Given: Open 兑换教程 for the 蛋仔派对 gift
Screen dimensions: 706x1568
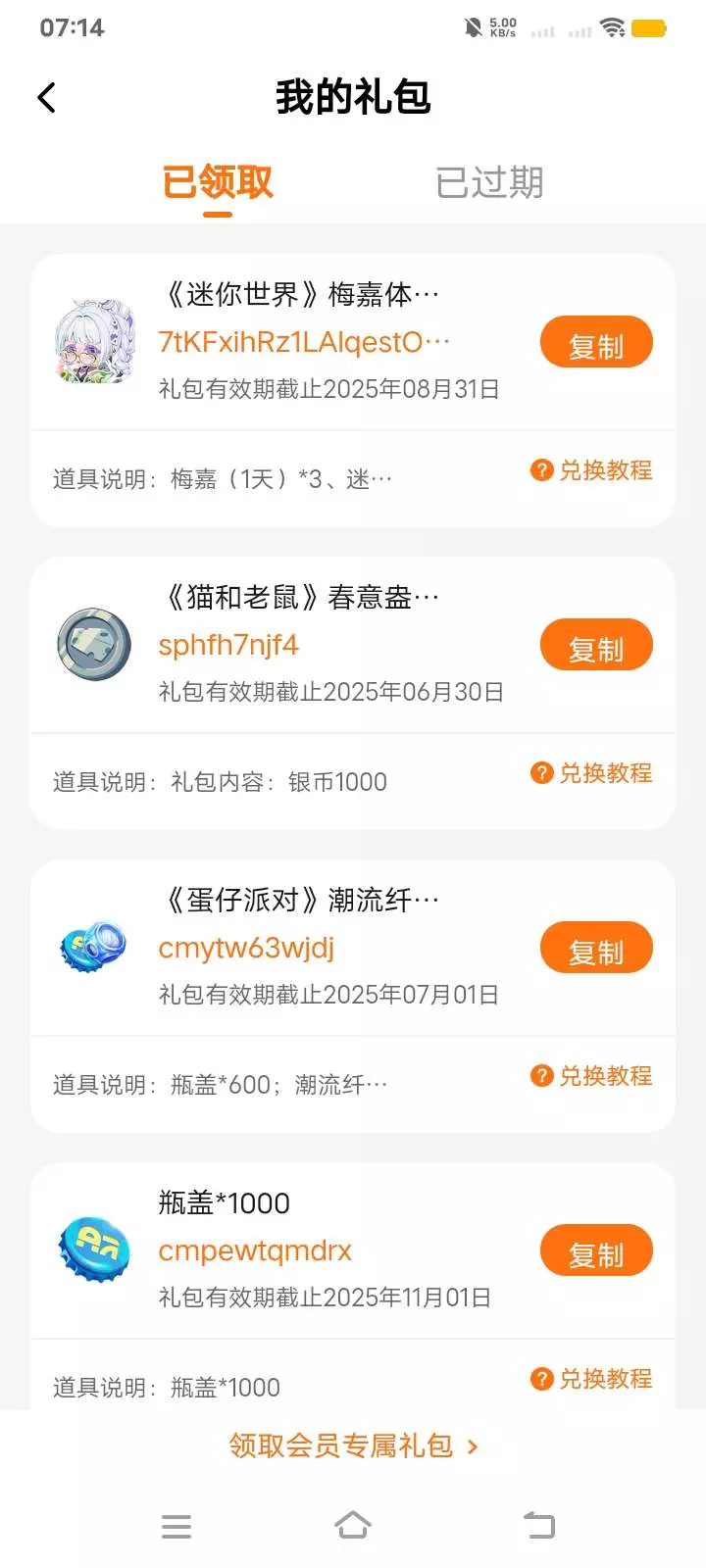Looking at the screenshot, I should (592, 1076).
